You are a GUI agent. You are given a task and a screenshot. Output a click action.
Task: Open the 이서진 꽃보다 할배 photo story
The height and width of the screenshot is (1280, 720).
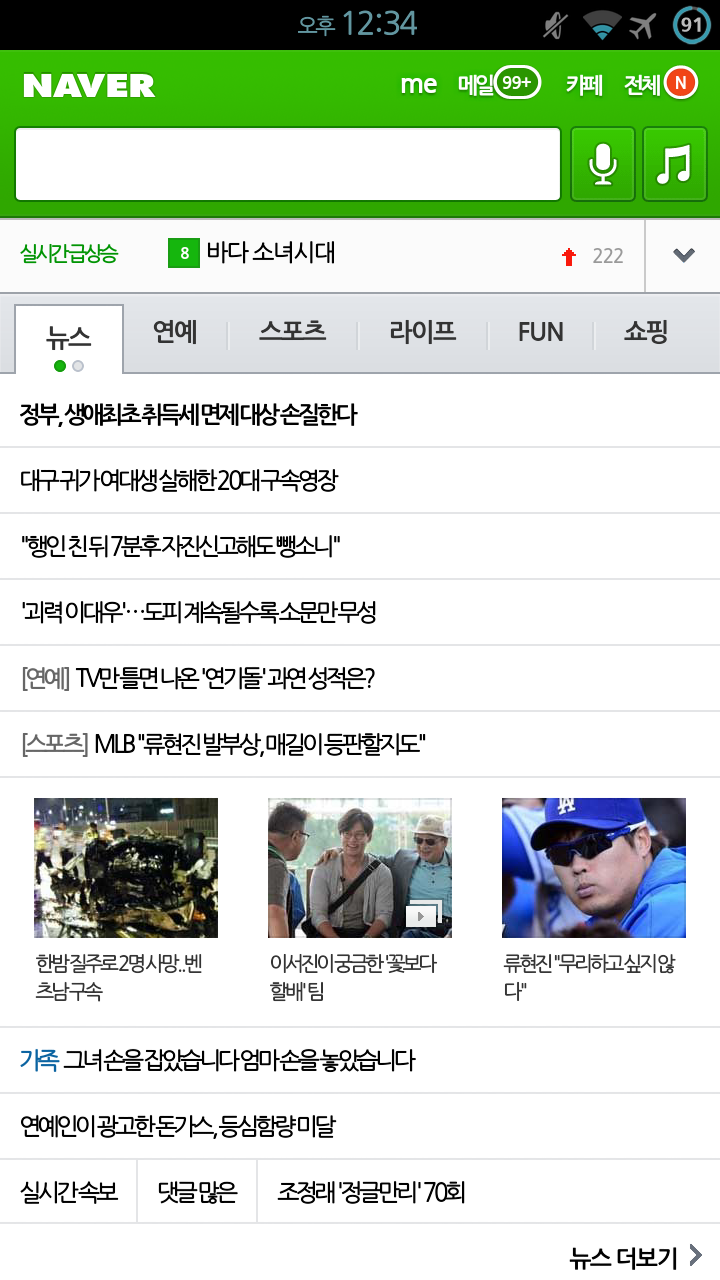click(x=359, y=868)
